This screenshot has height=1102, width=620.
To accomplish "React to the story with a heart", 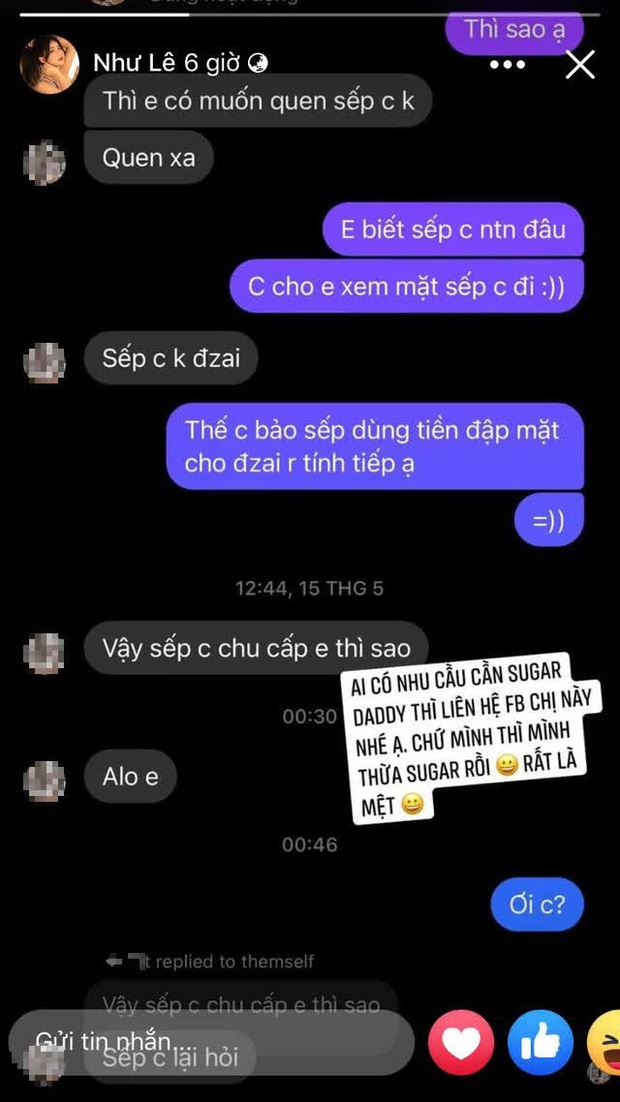I will [x=461, y=1044].
